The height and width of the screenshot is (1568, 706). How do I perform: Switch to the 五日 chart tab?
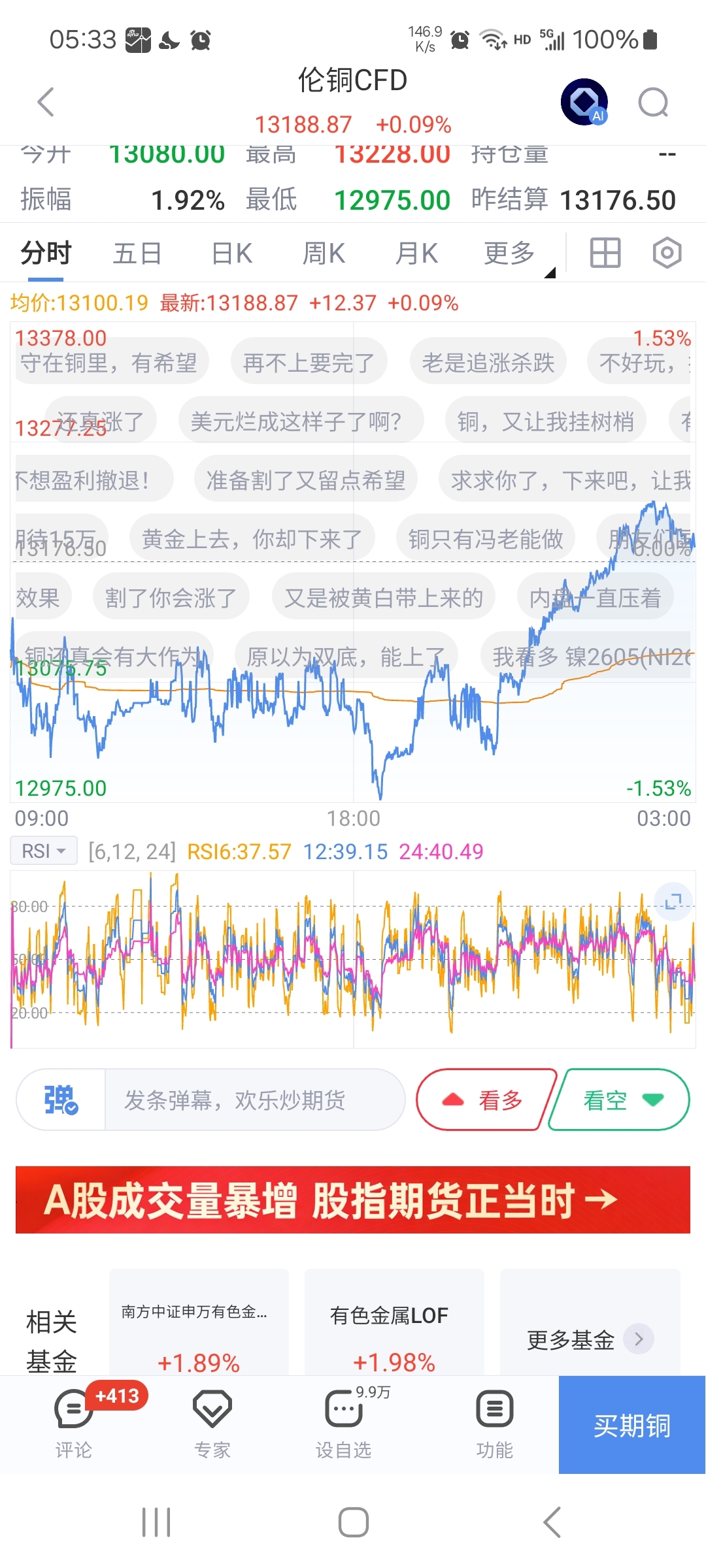click(x=137, y=253)
